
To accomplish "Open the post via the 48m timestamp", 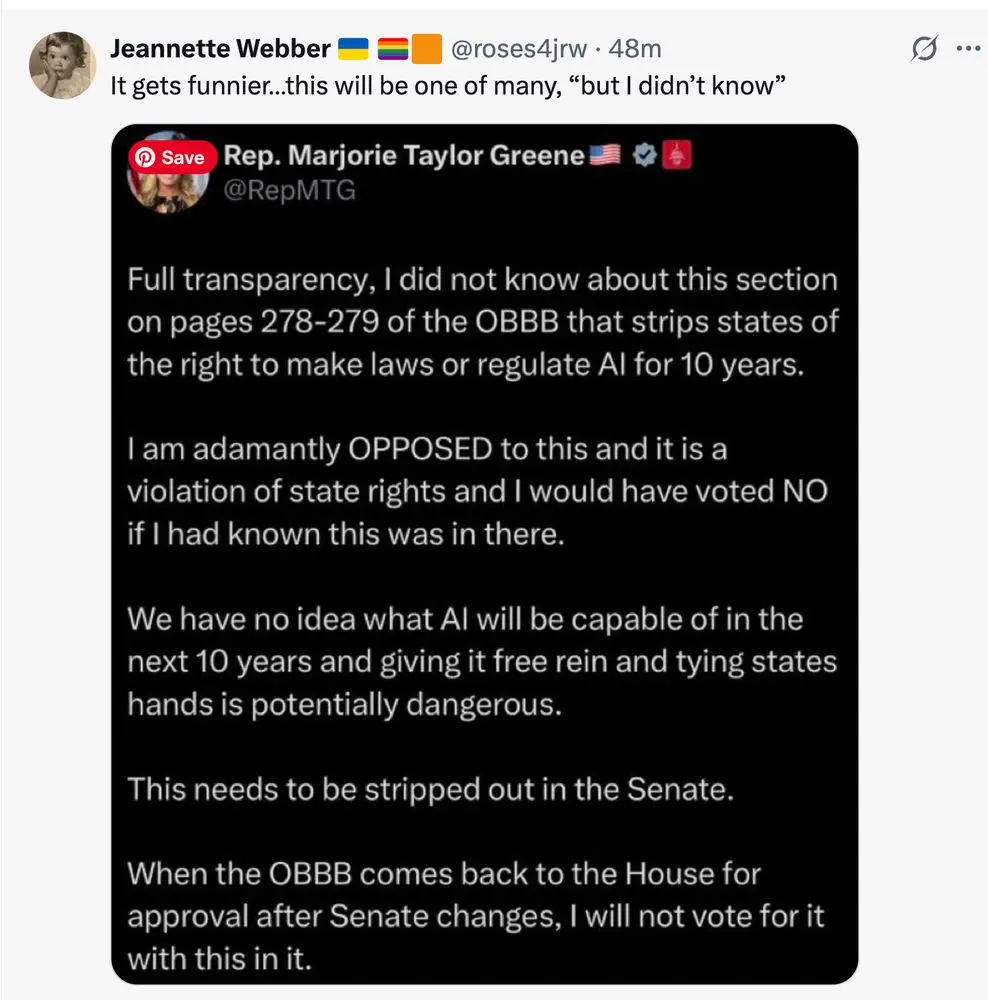I will 634,48.
